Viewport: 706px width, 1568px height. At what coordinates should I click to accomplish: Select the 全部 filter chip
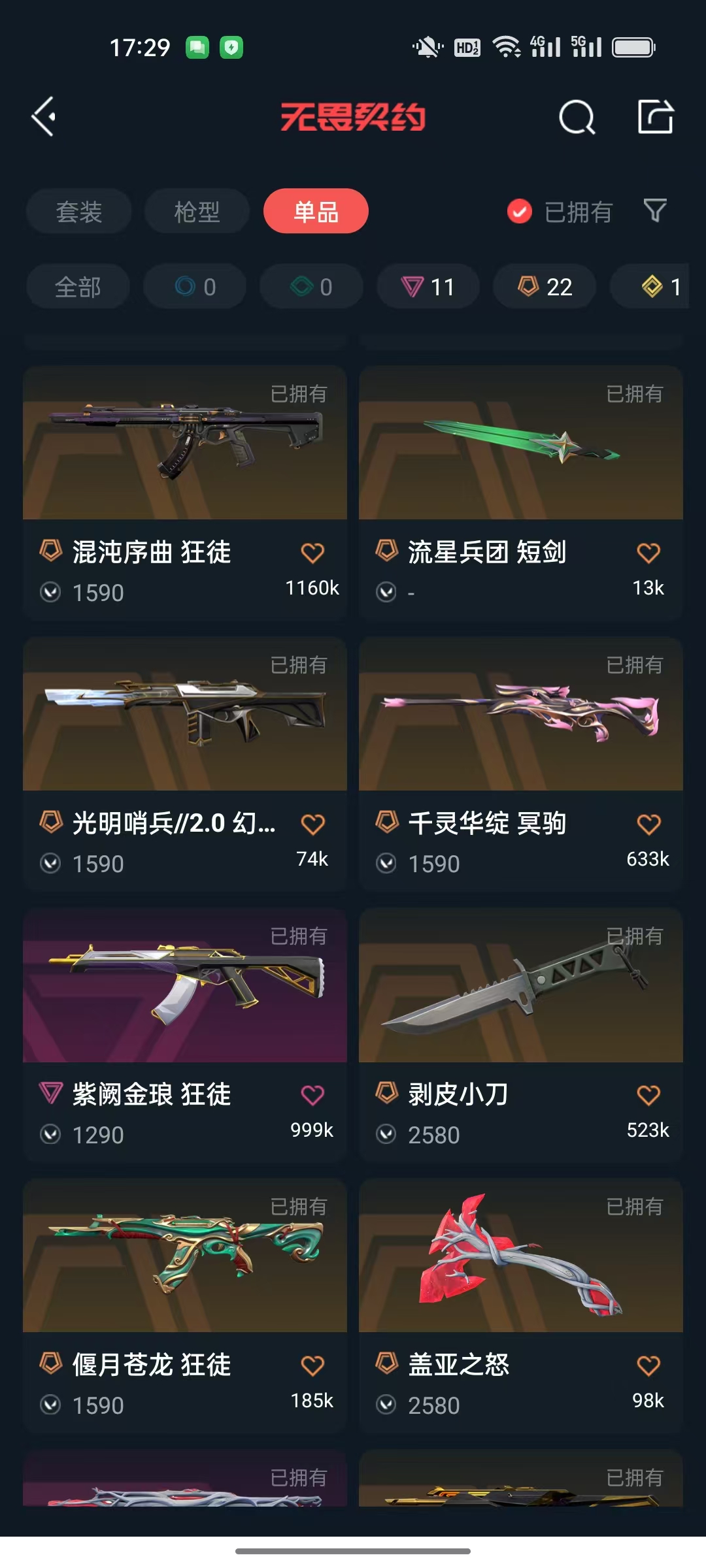point(78,286)
